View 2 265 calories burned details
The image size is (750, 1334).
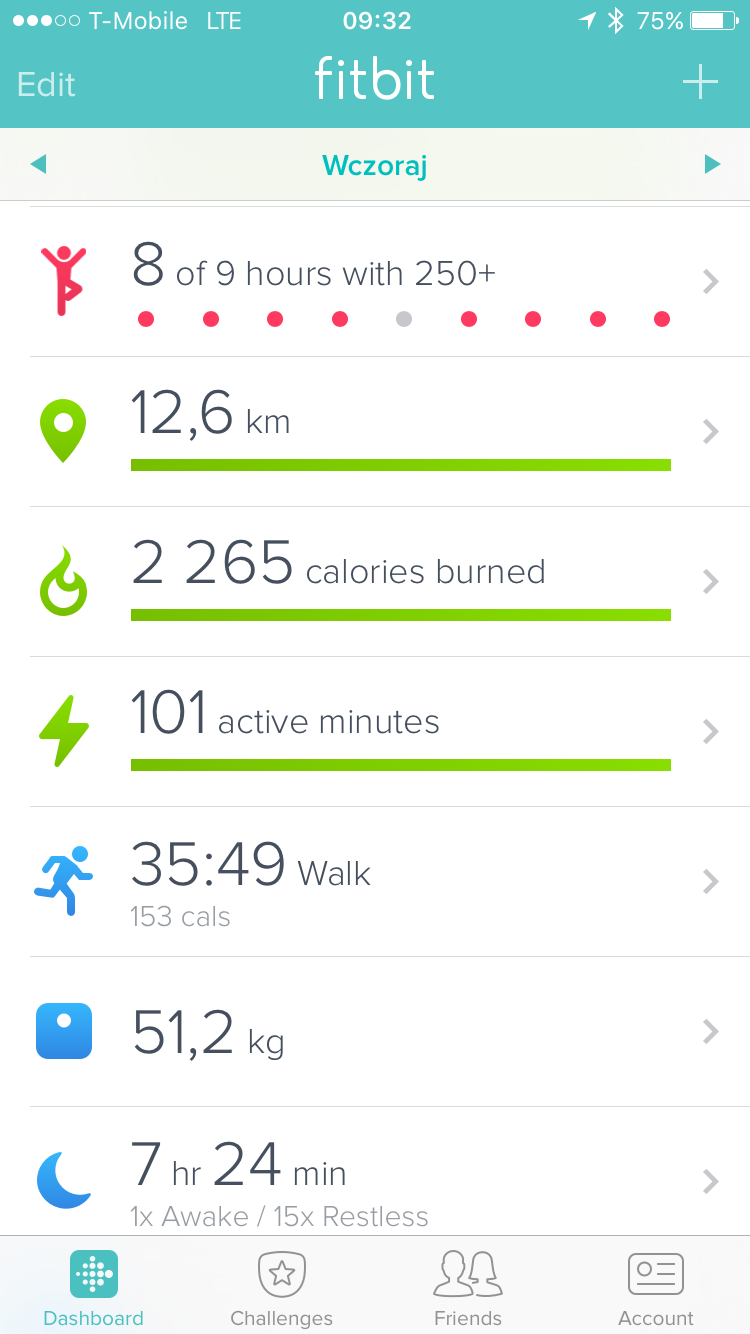point(375,582)
